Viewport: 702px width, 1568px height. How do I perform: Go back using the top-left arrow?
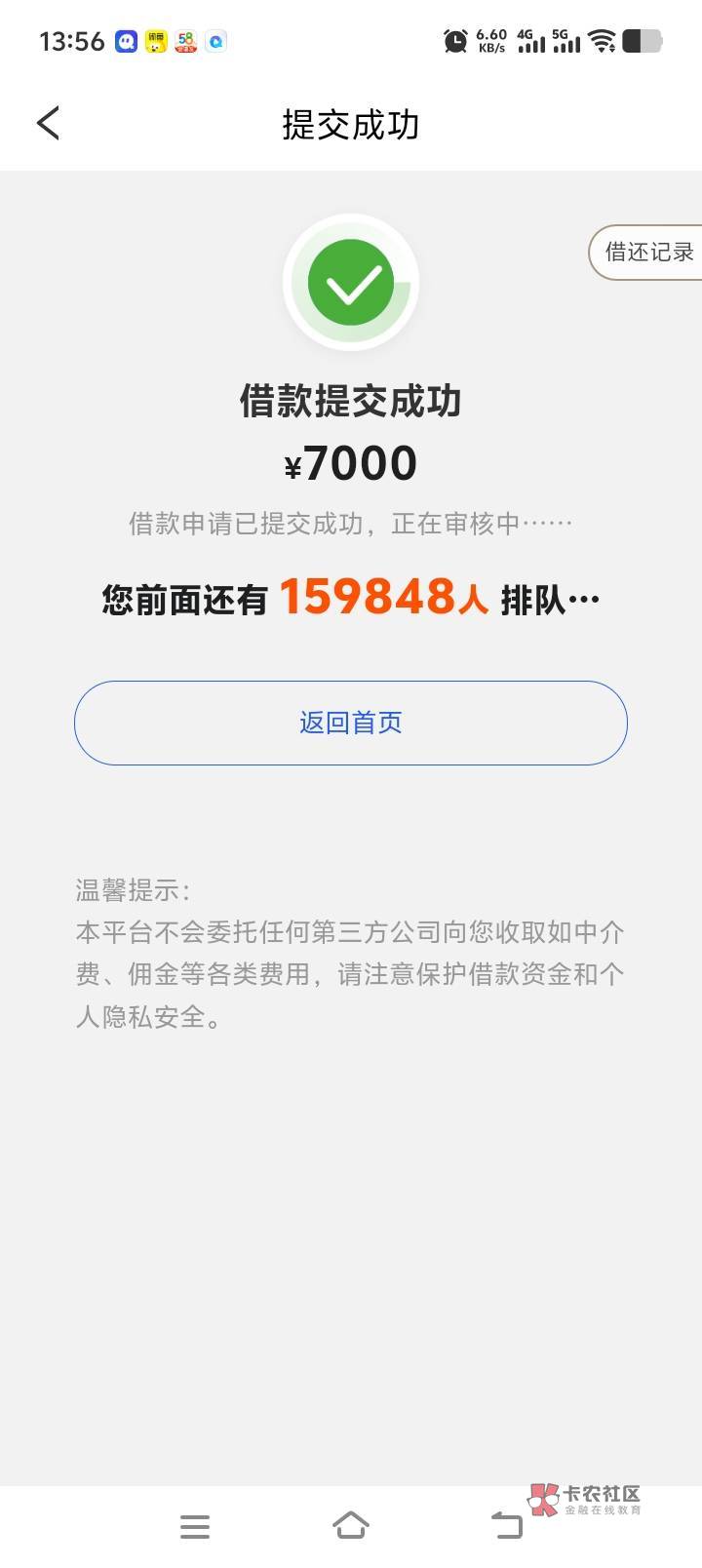point(48,123)
